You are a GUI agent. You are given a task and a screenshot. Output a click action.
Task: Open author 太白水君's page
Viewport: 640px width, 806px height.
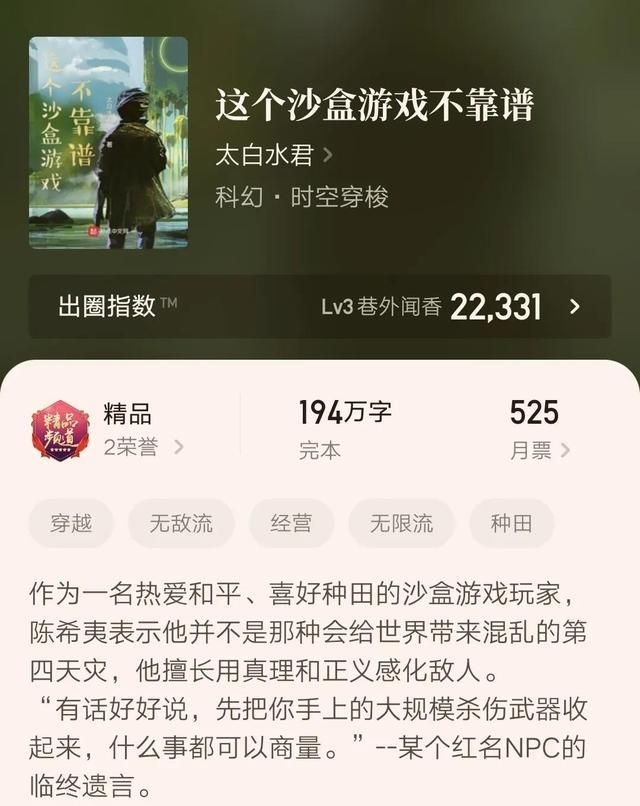[x=273, y=156]
